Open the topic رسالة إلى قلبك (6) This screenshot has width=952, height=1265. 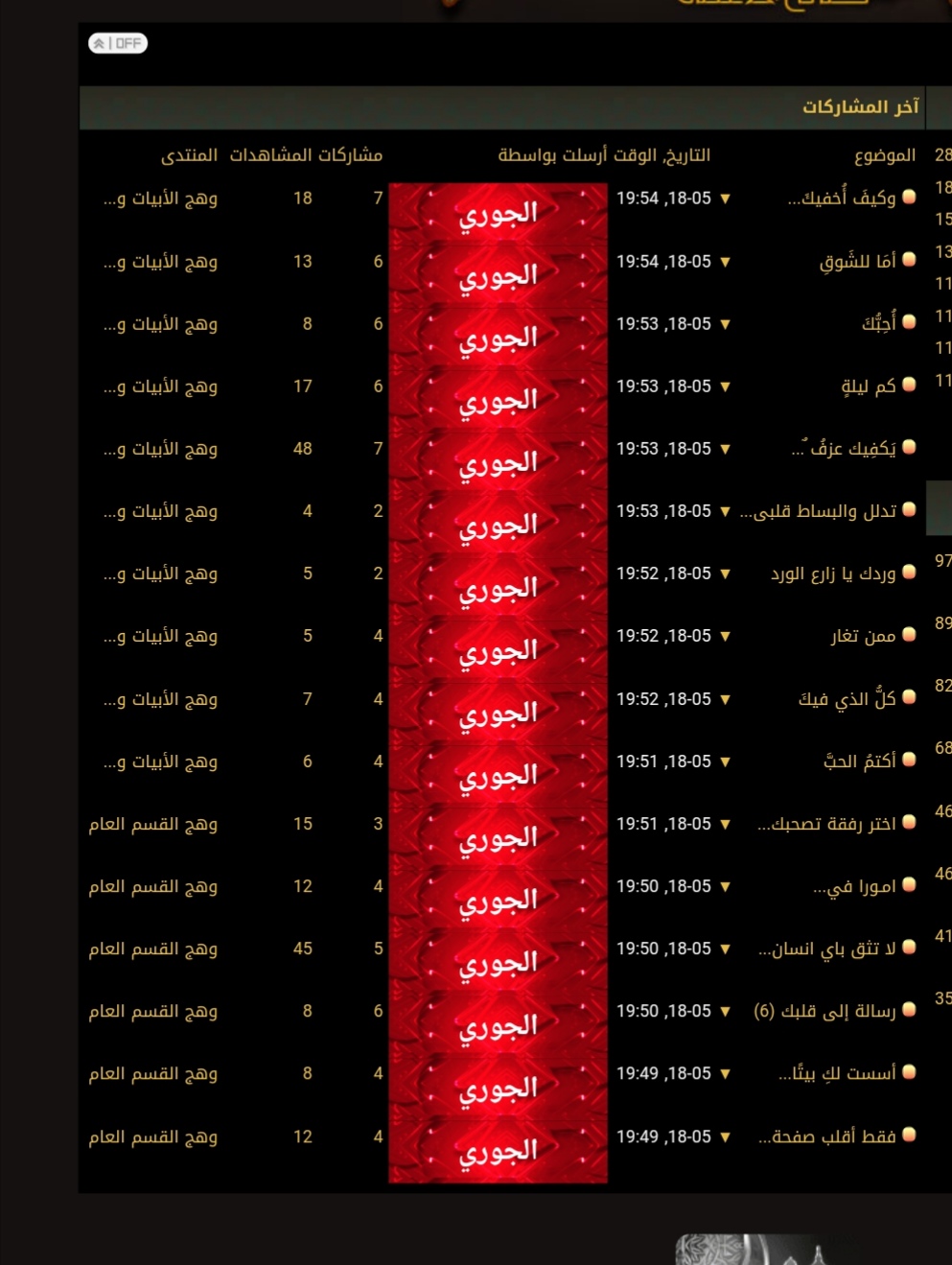(x=824, y=1011)
